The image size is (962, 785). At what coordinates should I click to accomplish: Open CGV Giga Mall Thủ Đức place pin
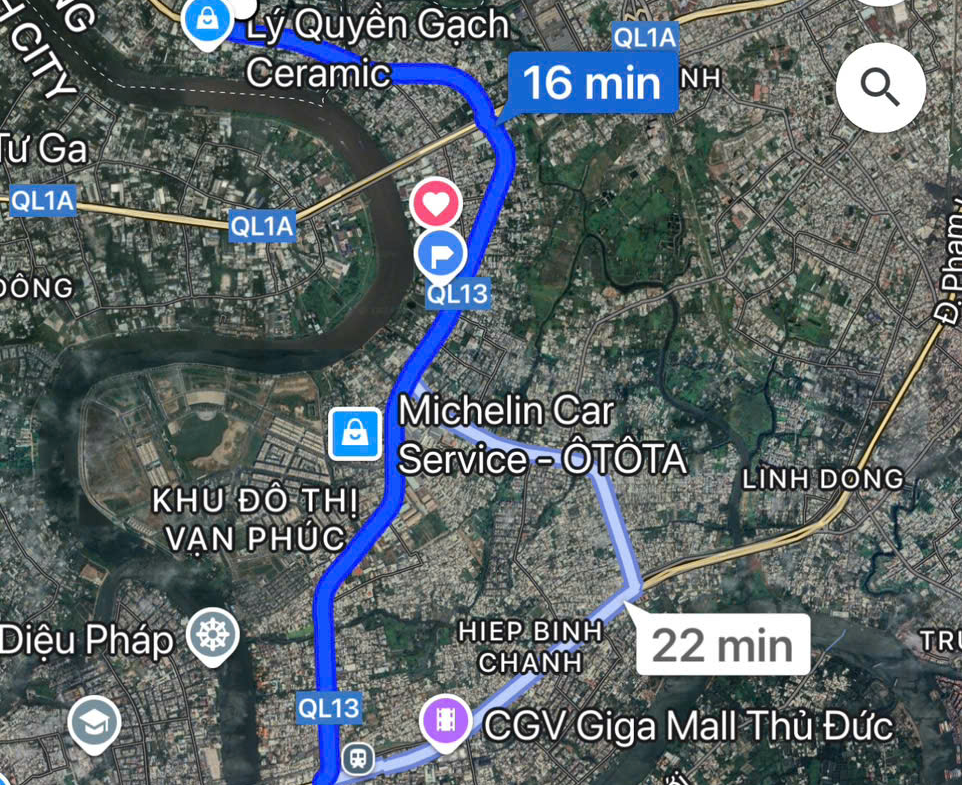pyautogui.click(x=446, y=720)
